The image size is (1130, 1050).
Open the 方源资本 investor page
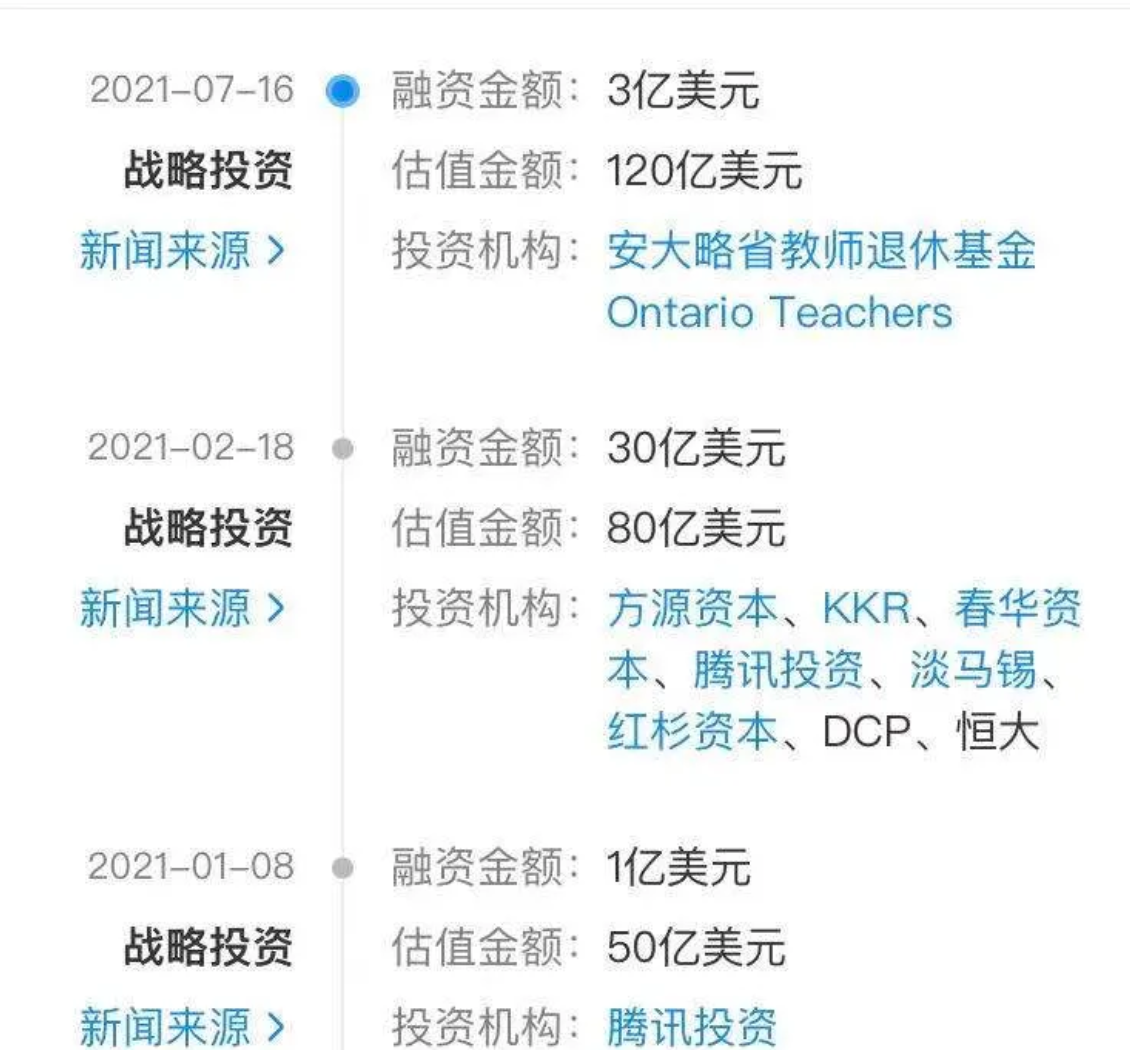coord(691,609)
